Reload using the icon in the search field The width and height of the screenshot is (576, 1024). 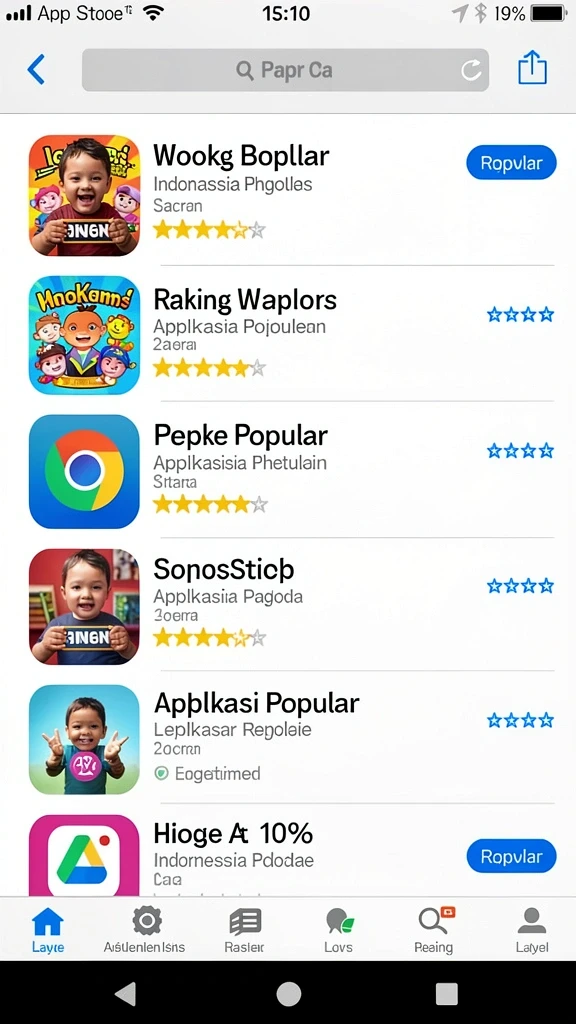(x=470, y=70)
